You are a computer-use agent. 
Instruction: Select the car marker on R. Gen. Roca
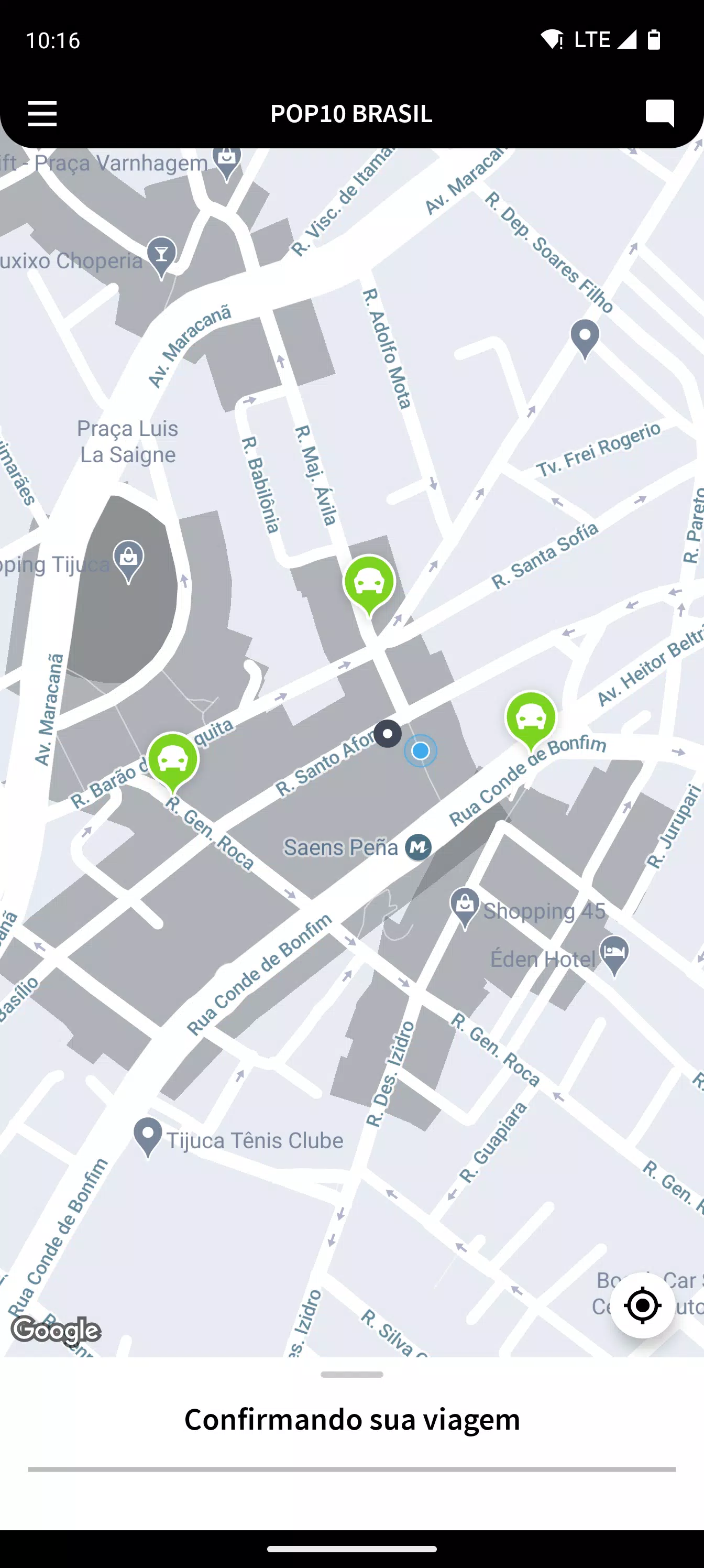173,763
